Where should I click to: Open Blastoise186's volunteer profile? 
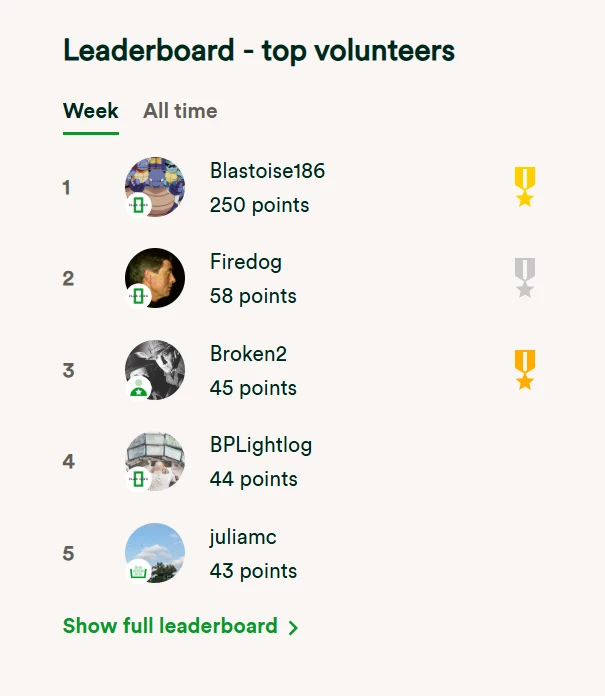pos(267,171)
